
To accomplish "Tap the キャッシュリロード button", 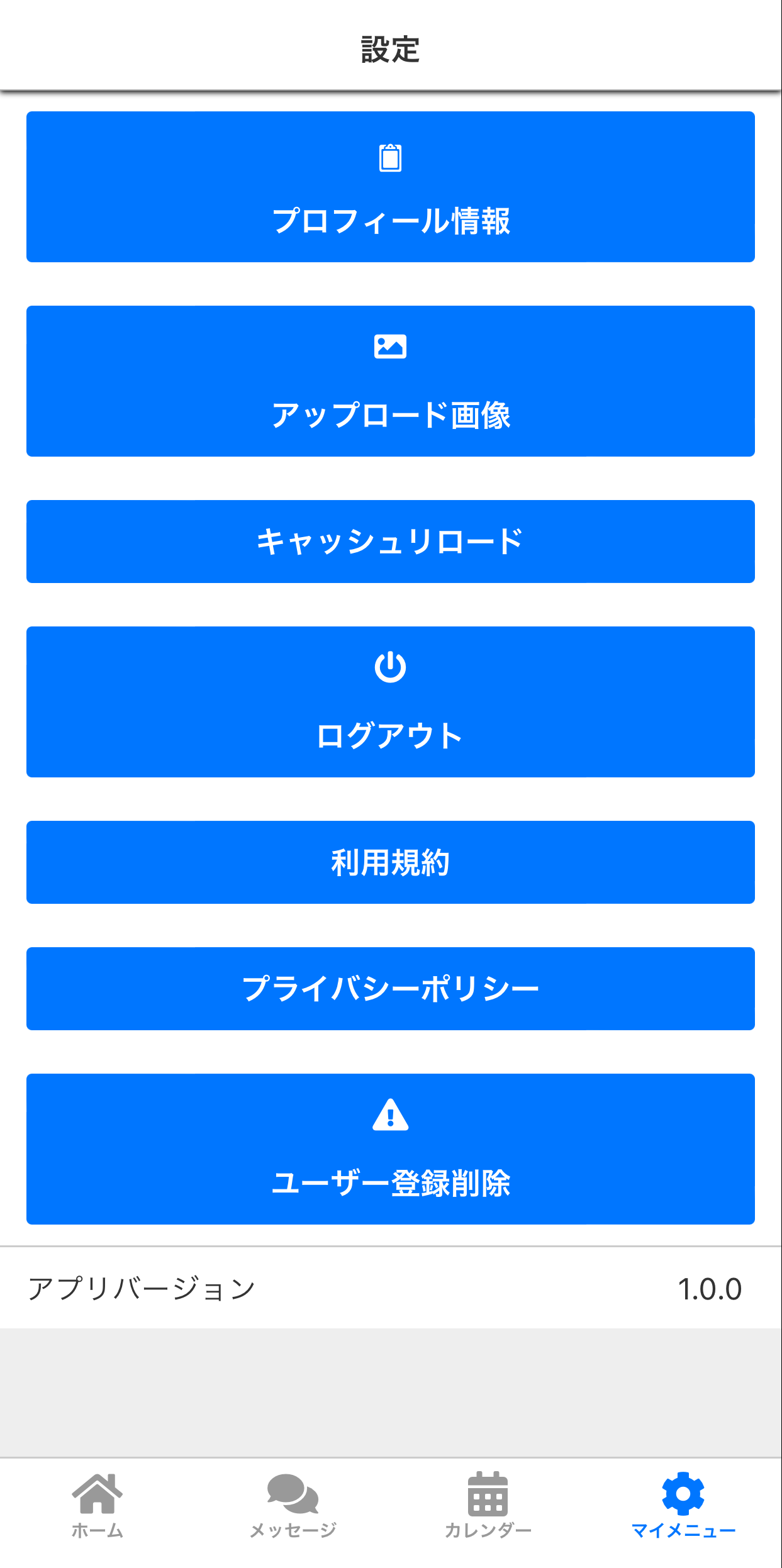I will [x=391, y=542].
